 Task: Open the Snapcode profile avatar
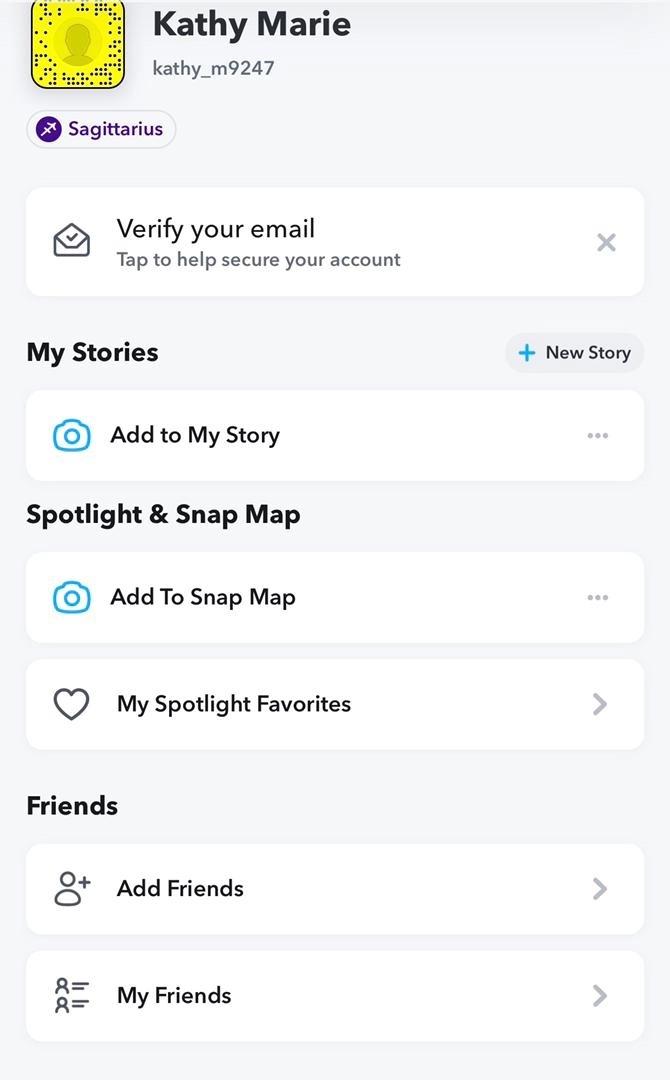78,44
